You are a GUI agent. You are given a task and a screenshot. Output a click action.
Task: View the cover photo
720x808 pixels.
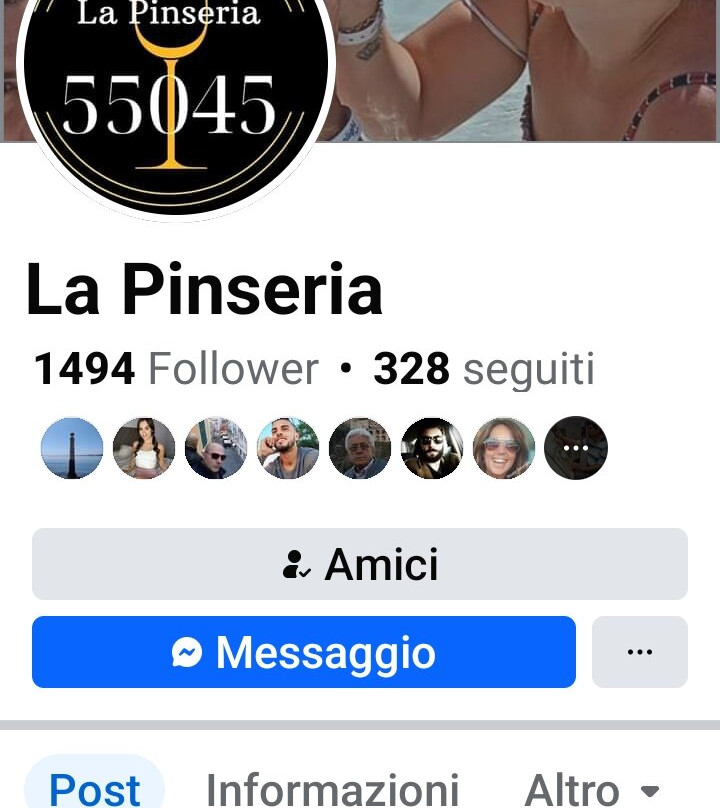530,70
